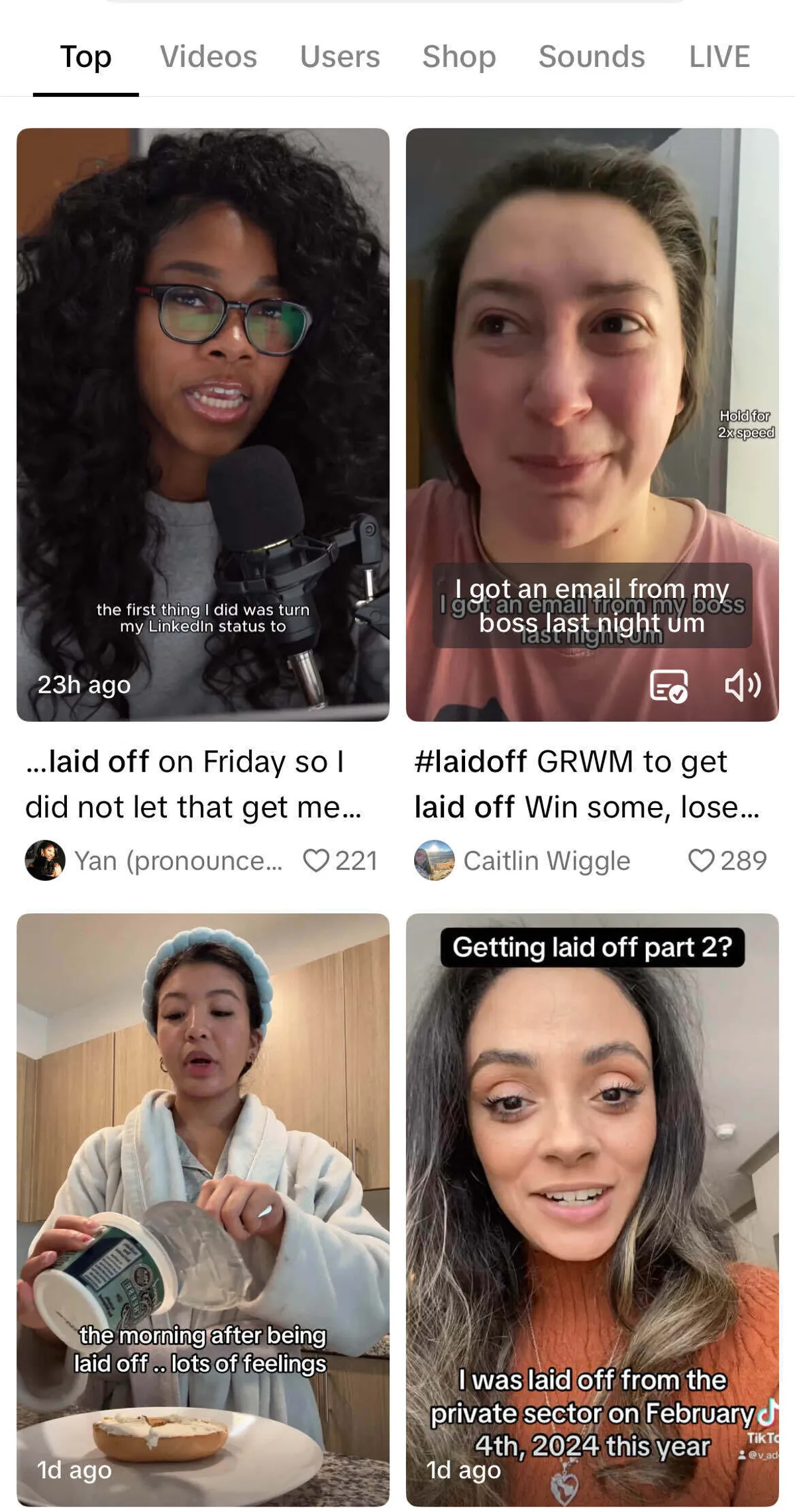Image resolution: width=795 pixels, height=1512 pixels.
Task: Switch to the Users tab
Action: pyautogui.click(x=340, y=57)
